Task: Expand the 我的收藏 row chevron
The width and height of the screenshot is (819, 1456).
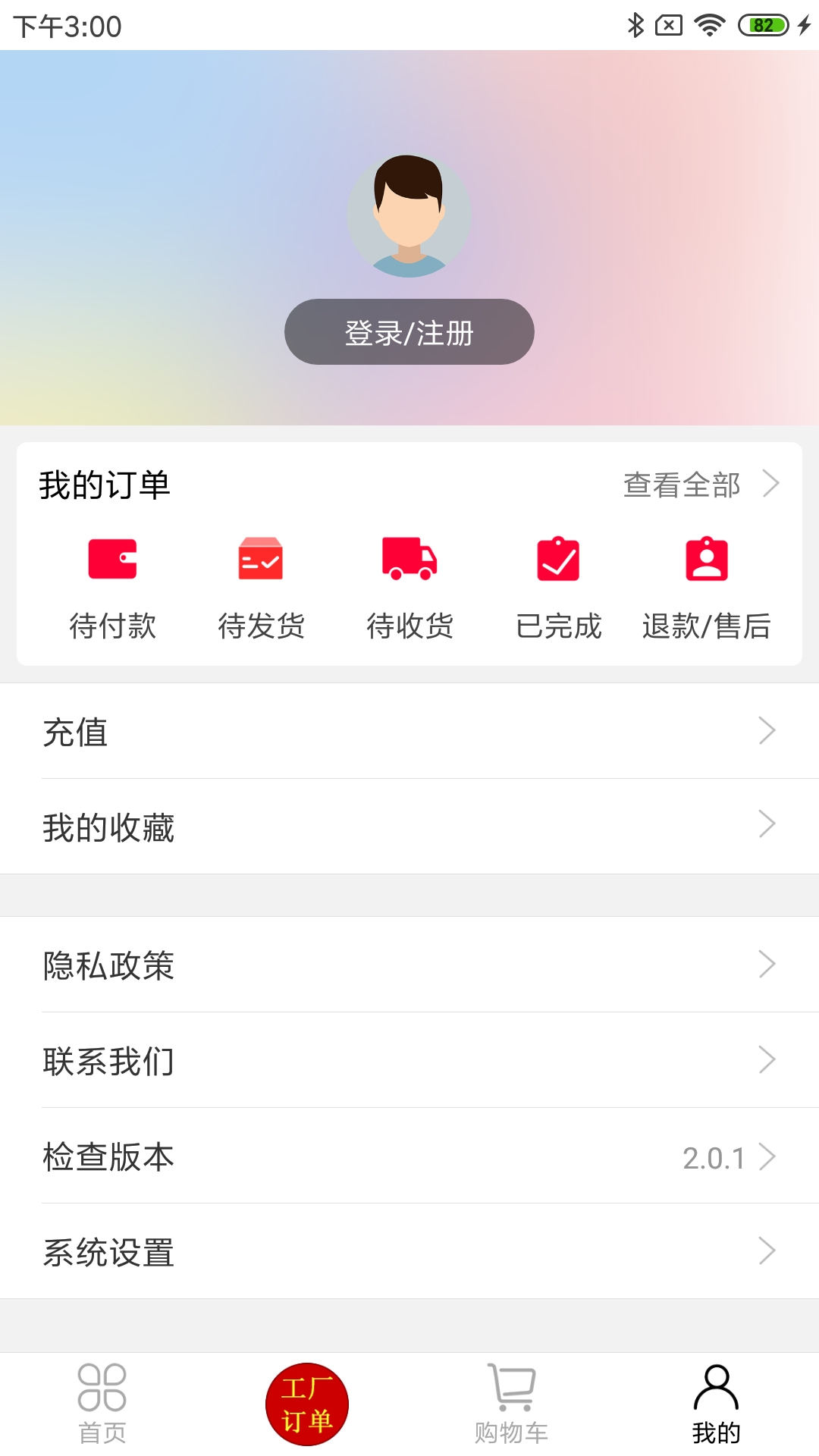Action: pyautogui.click(x=768, y=824)
